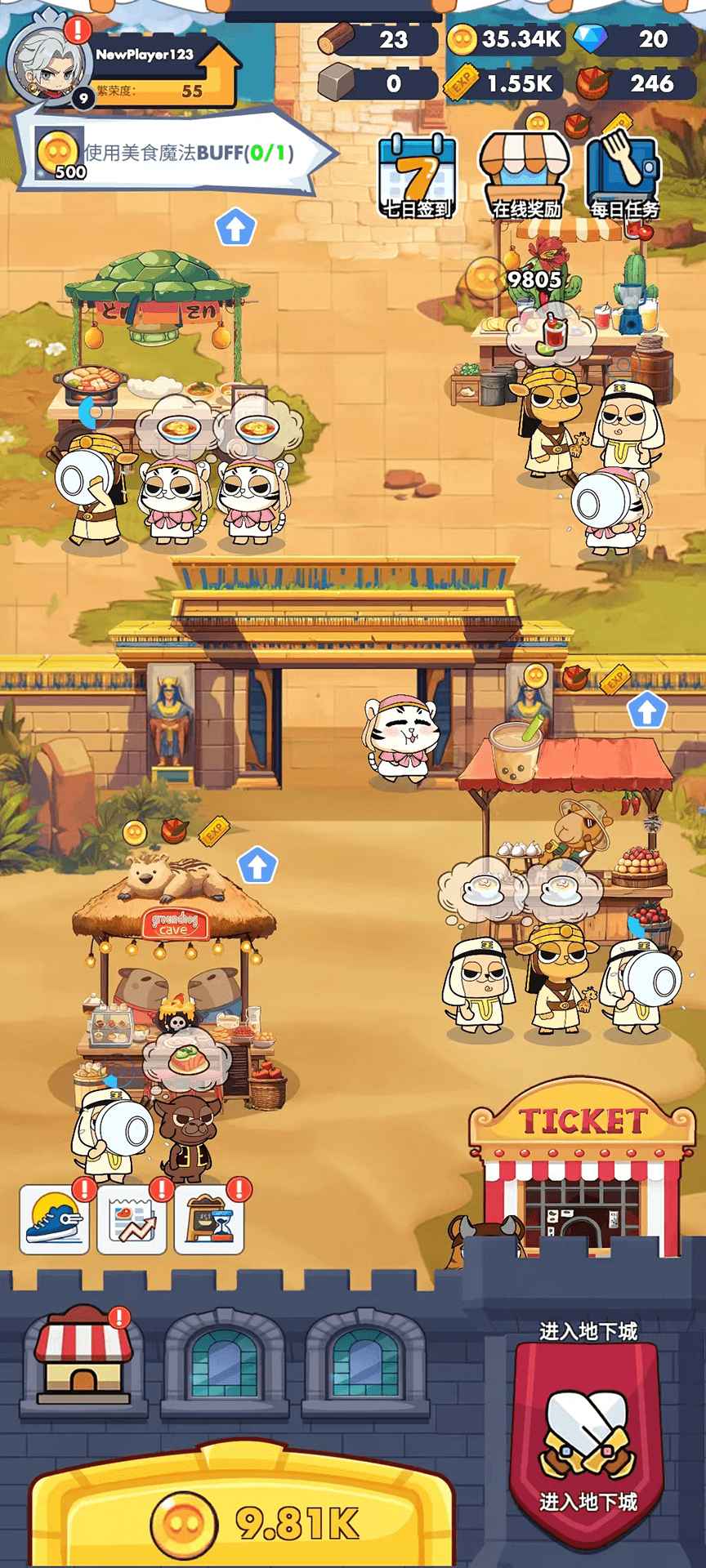706x1568 pixels.
Task: Open the chart growth boost icon
Action: click(x=132, y=1220)
